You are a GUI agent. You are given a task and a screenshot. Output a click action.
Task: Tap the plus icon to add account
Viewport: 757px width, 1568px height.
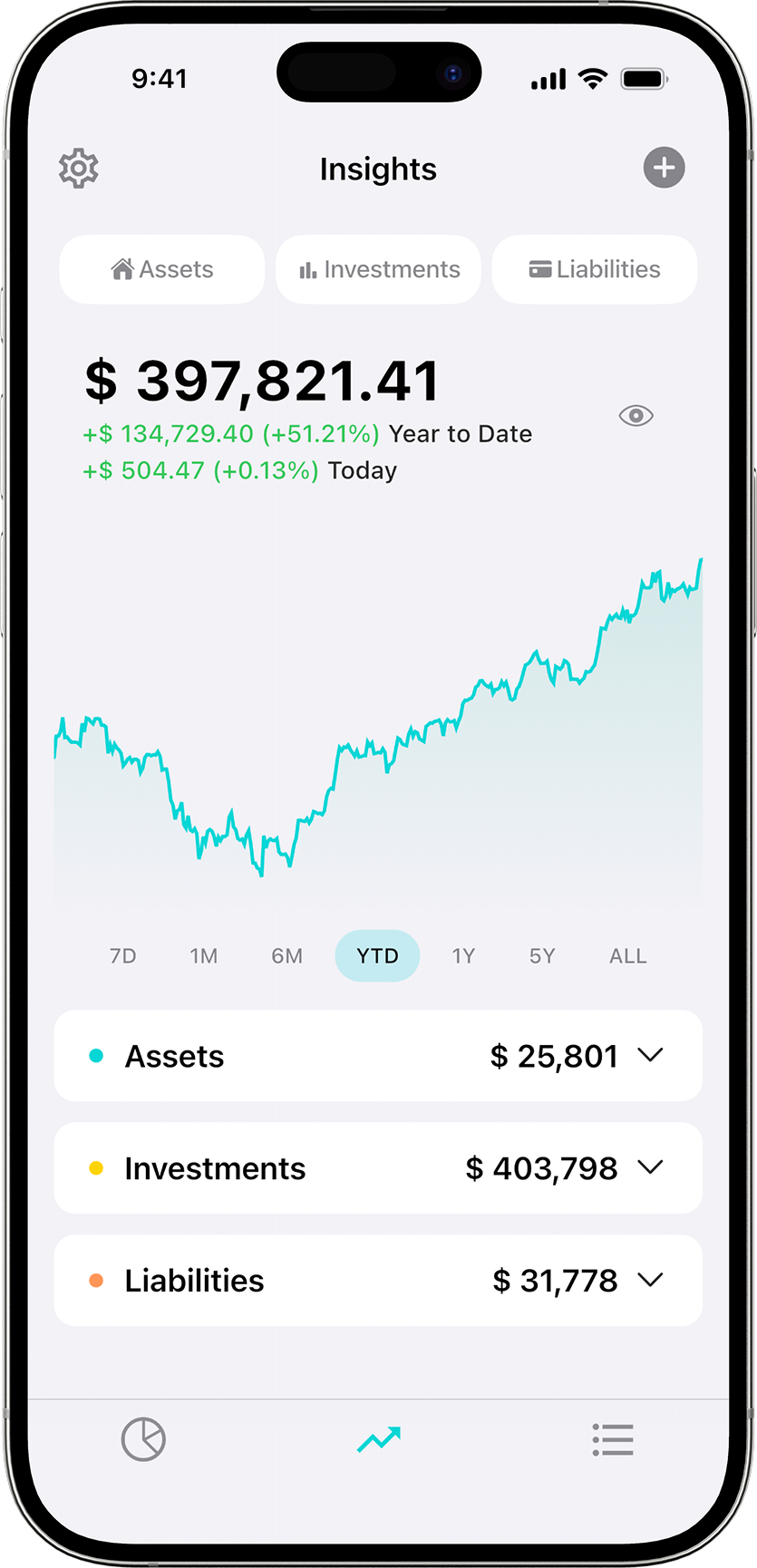tap(664, 168)
